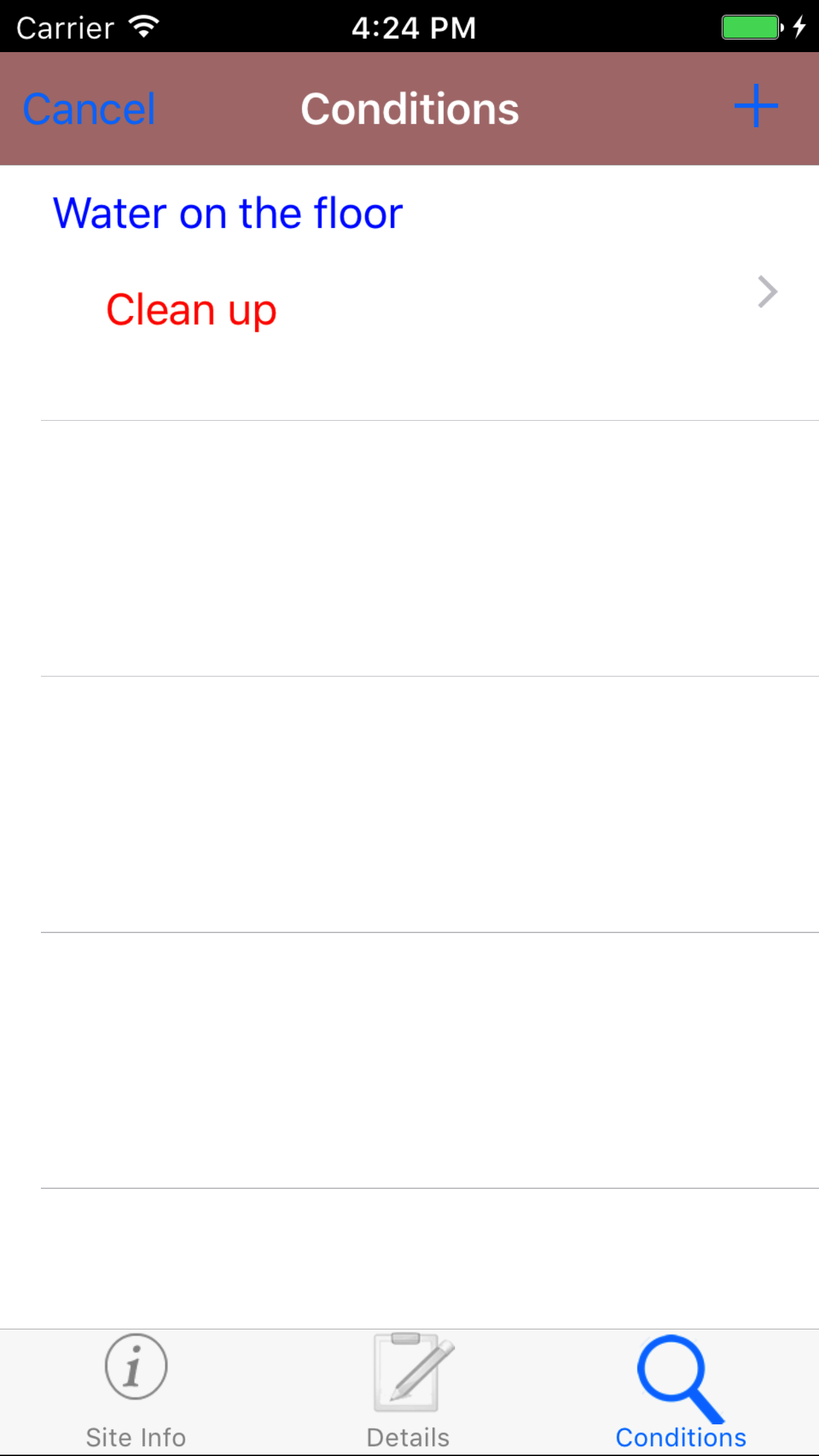The width and height of the screenshot is (819, 1456).
Task: Switch to the Details tab
Action: pos(408,1391)
